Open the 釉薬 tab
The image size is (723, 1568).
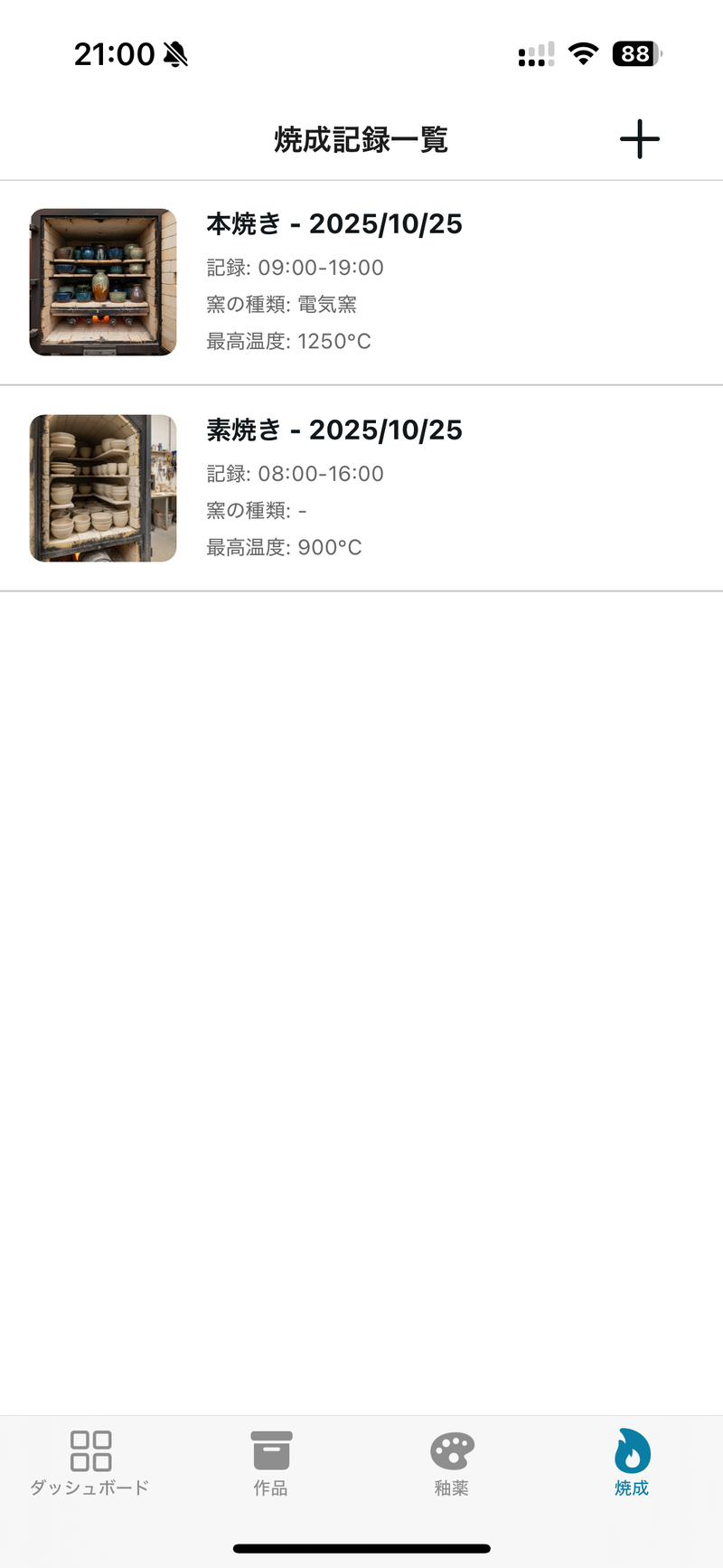pyautogui.click(x=451, y=1463)
